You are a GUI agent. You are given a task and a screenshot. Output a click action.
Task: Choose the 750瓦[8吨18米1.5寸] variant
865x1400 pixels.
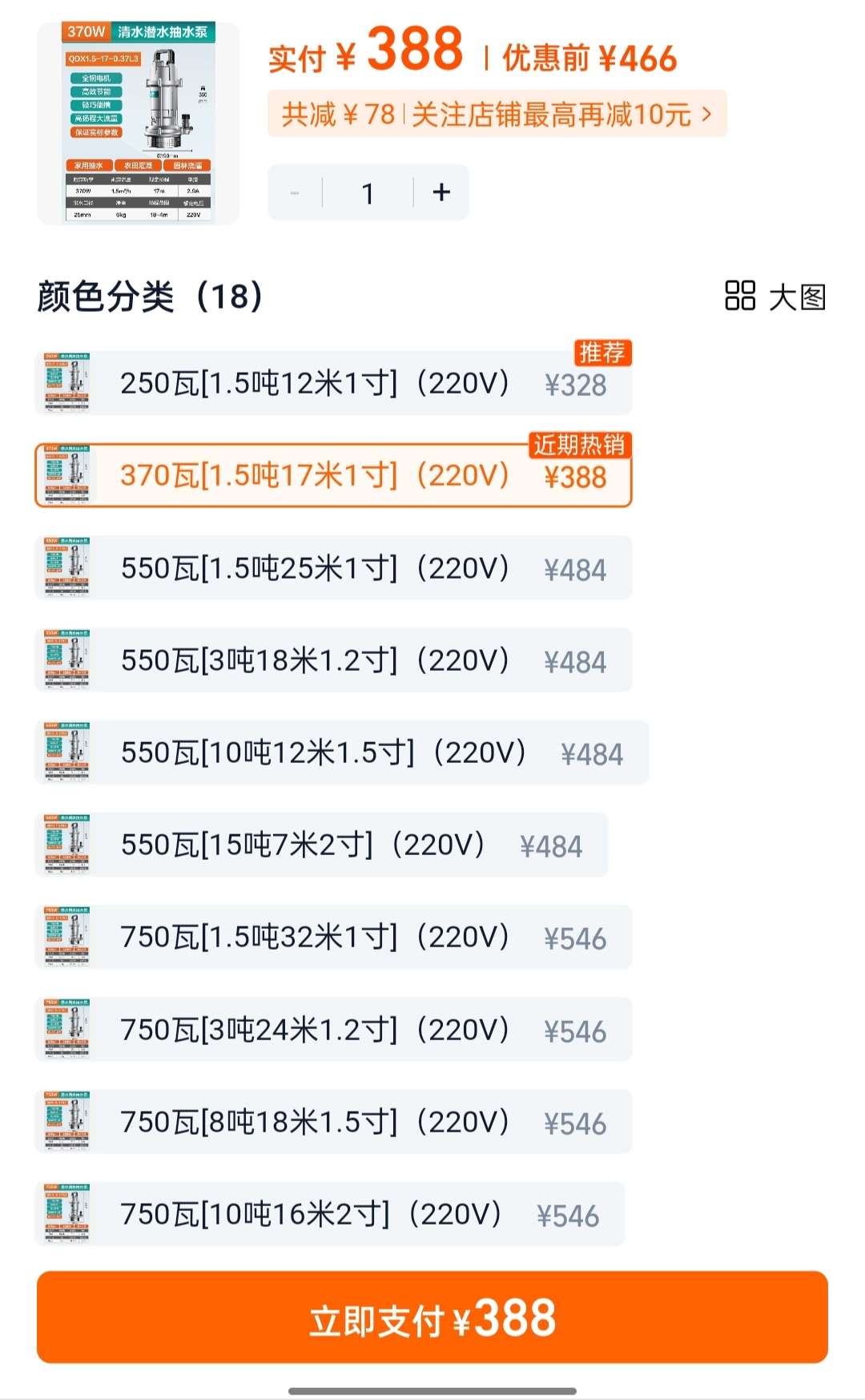click(333, 1122)
